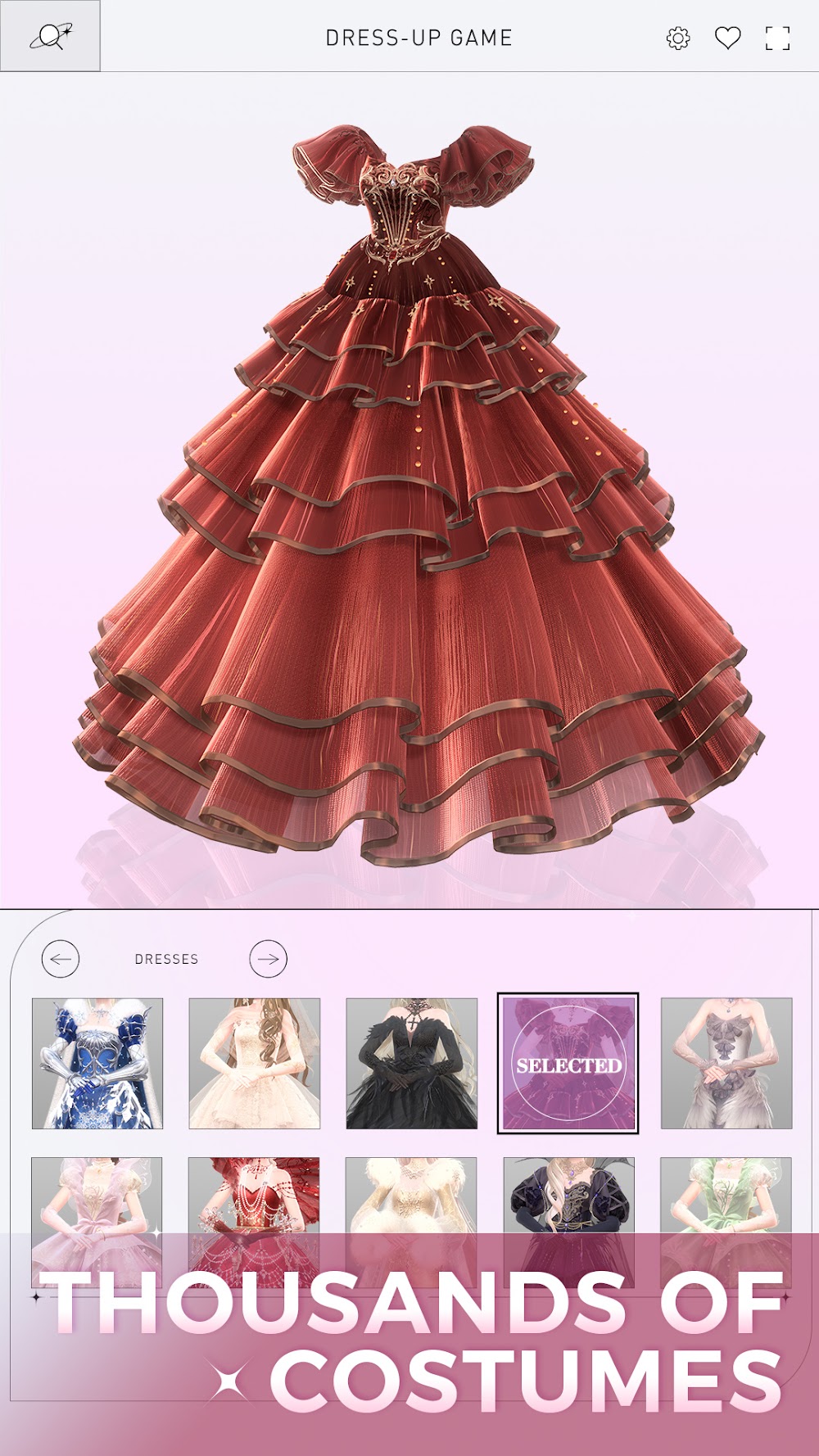Go to the next clothing category
819x1456 pixels.
pyautogui.click(x=269, y=959)
